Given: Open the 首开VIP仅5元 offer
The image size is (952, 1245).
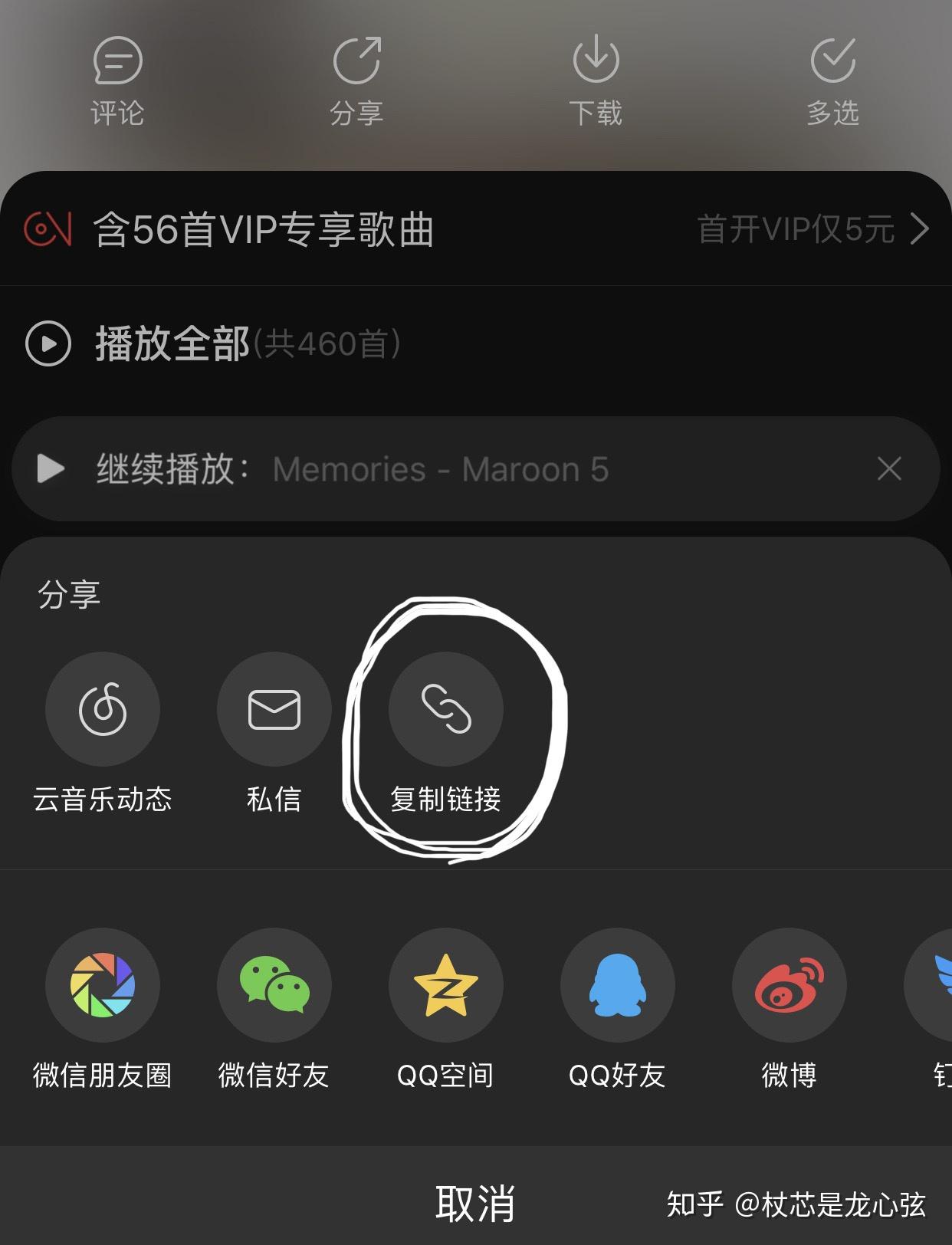Looking at the screenshot, I should coord(812,229).
